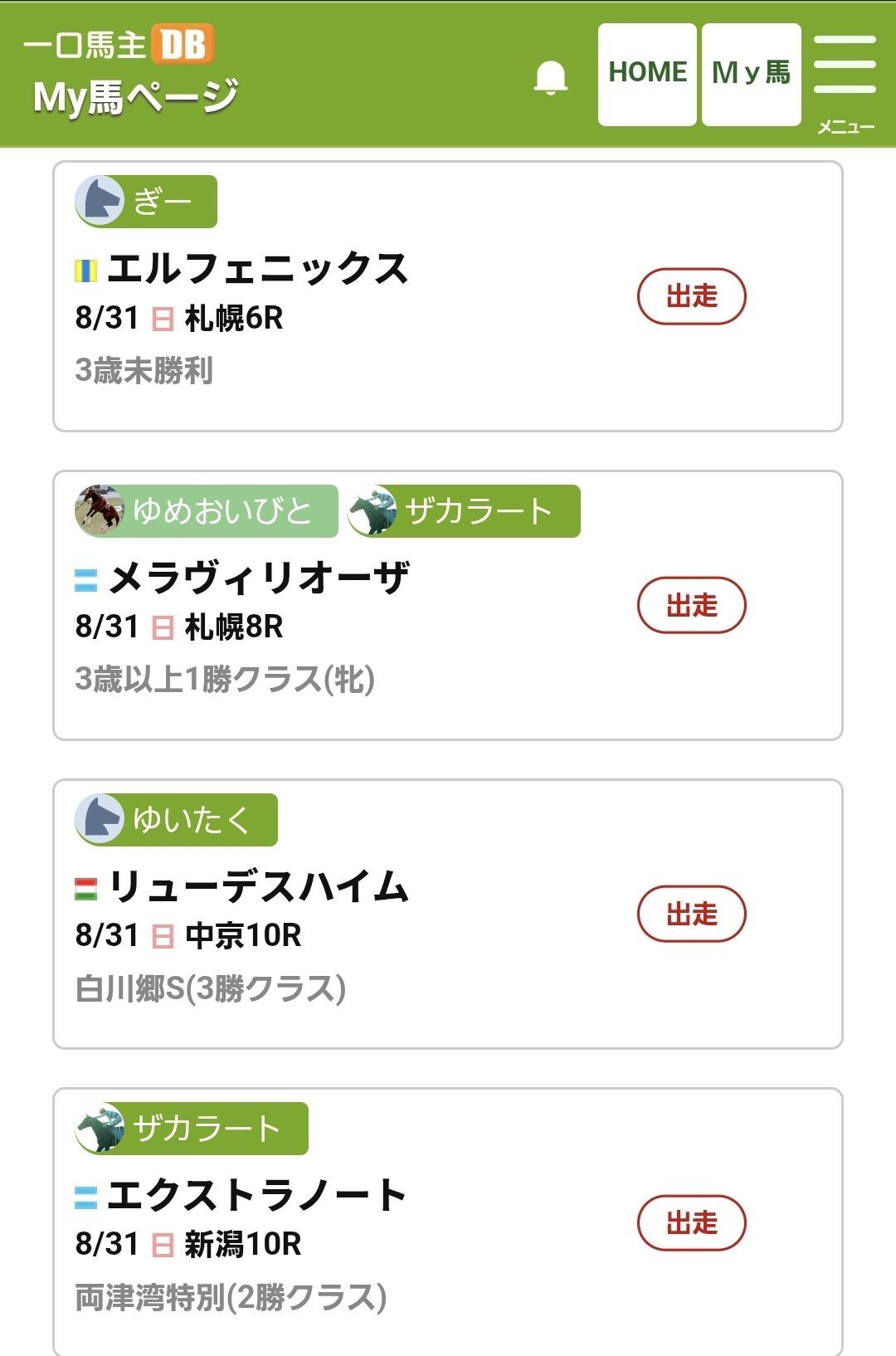Image resolution: width=896 pixels, height=1356 pixels.
Task: Open the notifications bell
Action: (551, 77)
